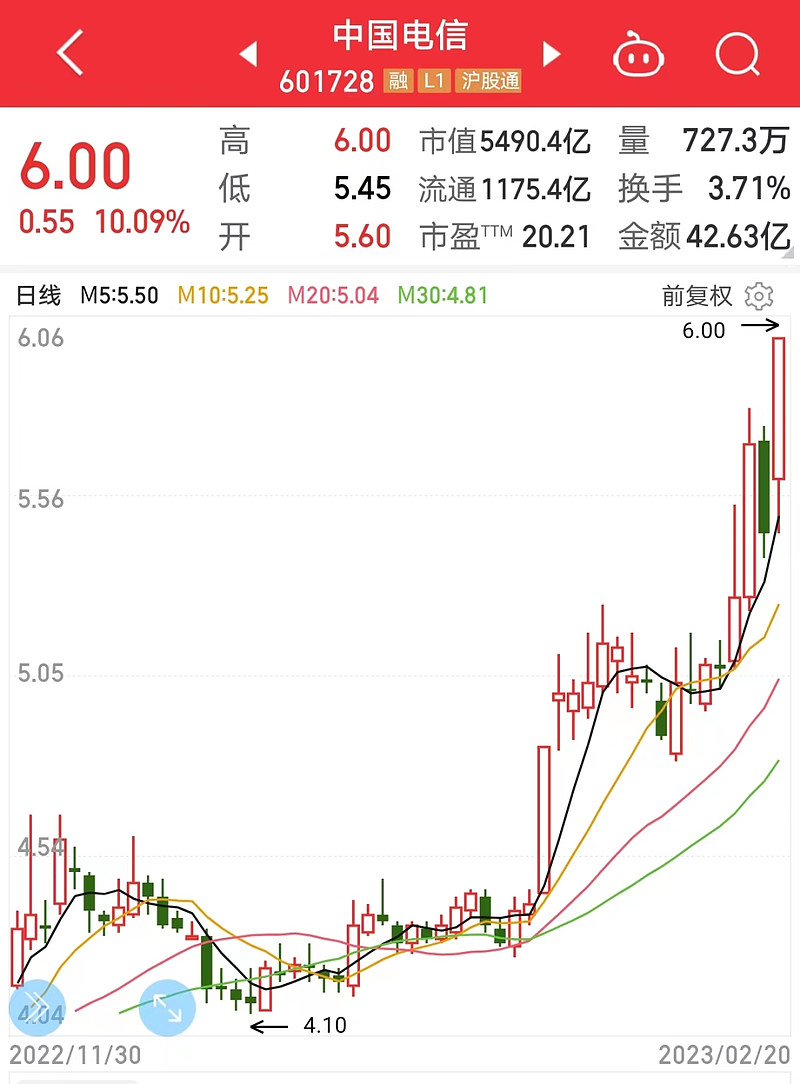800x1084 pixels.
Task: Tap the double-chevron floating button
Action: click(x=36, y=1006)
